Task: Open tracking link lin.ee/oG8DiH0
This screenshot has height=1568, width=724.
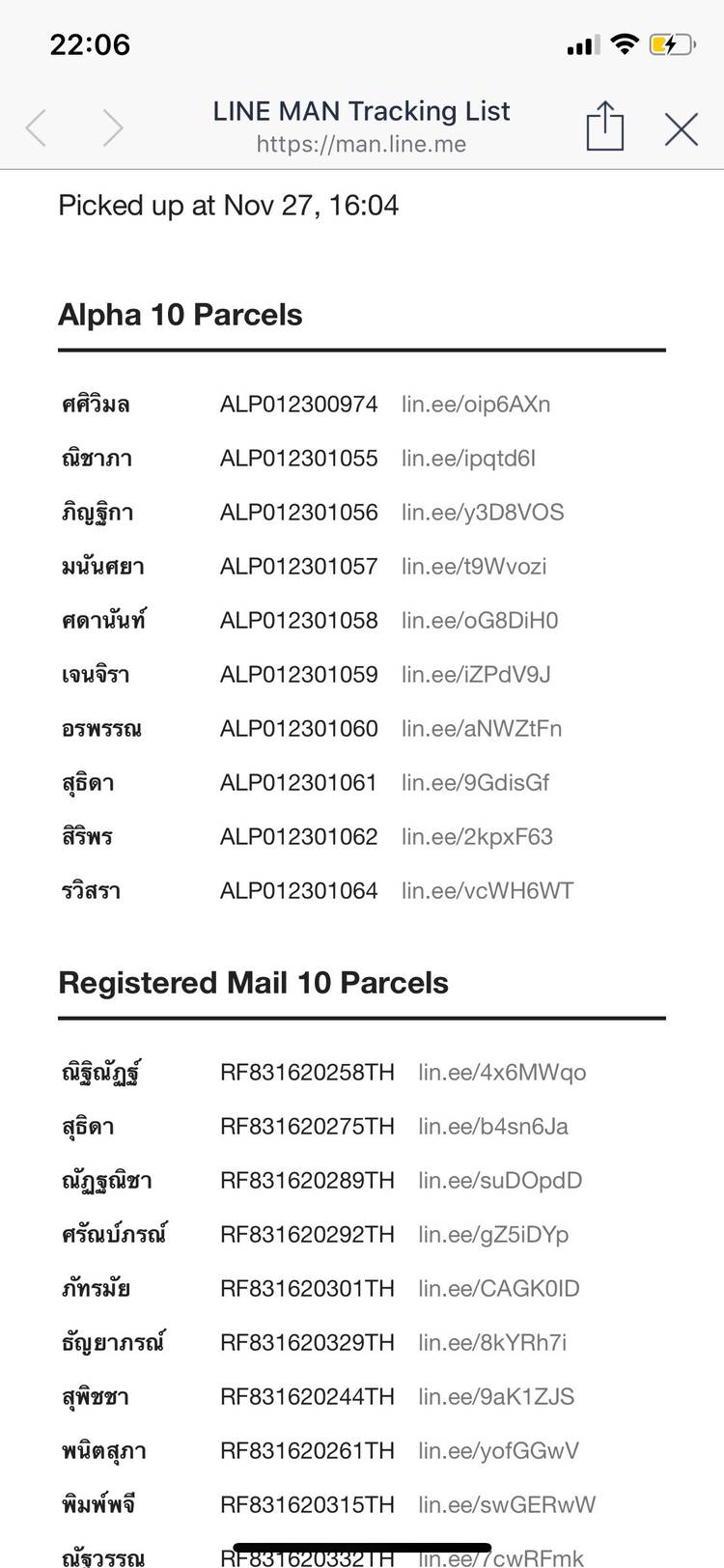Action: 480,621
